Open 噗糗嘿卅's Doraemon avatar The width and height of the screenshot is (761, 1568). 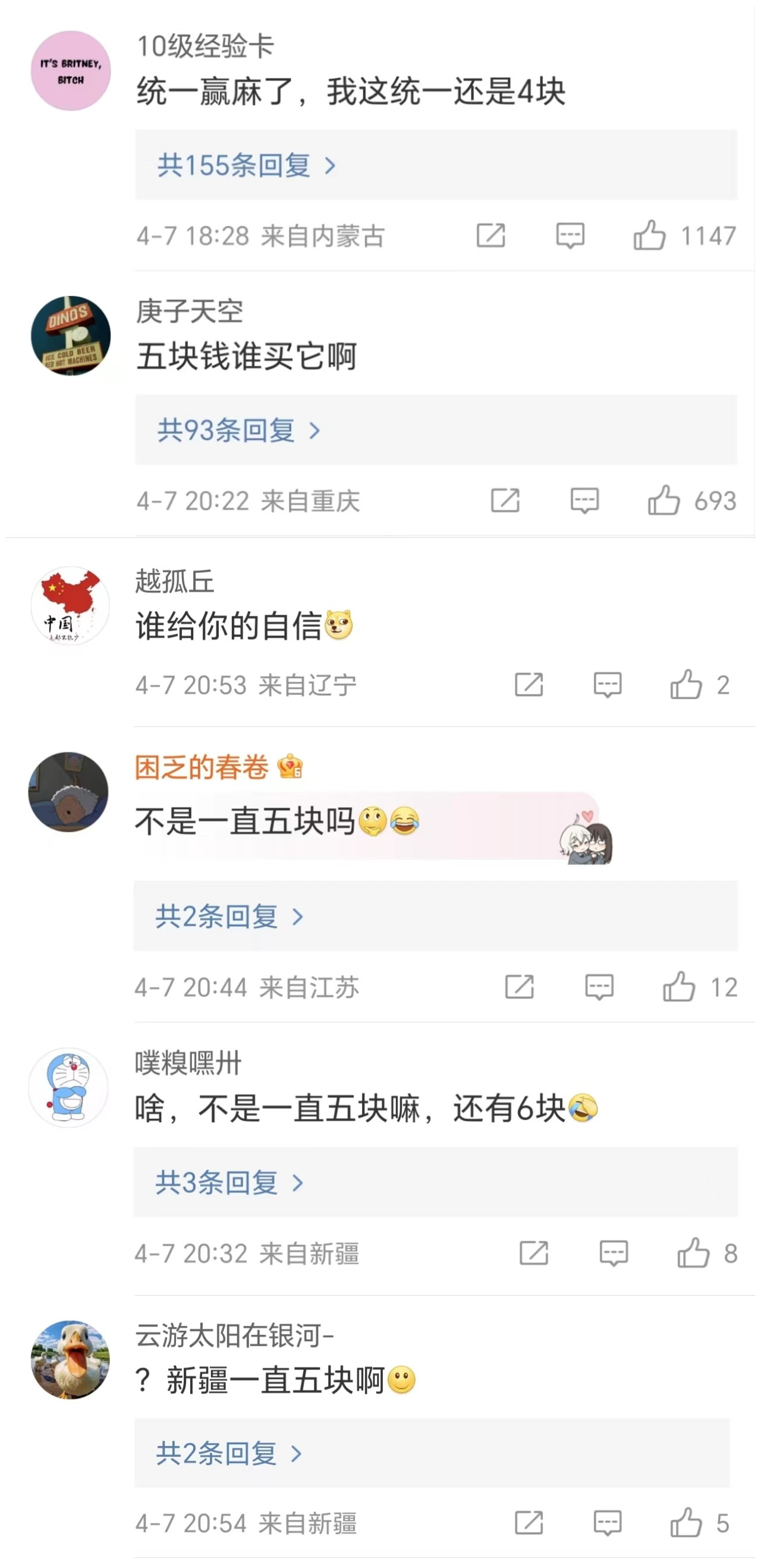point(69,1087)
